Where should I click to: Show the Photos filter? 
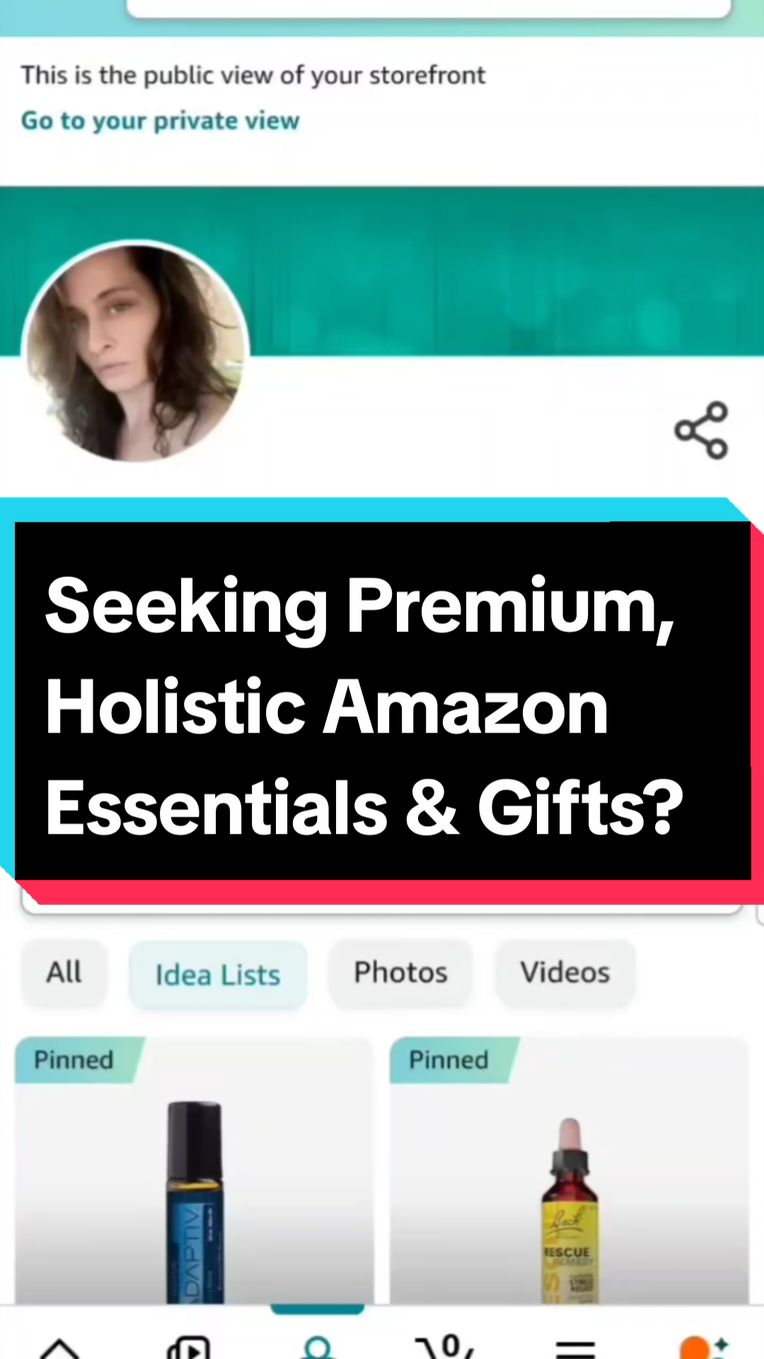click(x=400, y=972)
